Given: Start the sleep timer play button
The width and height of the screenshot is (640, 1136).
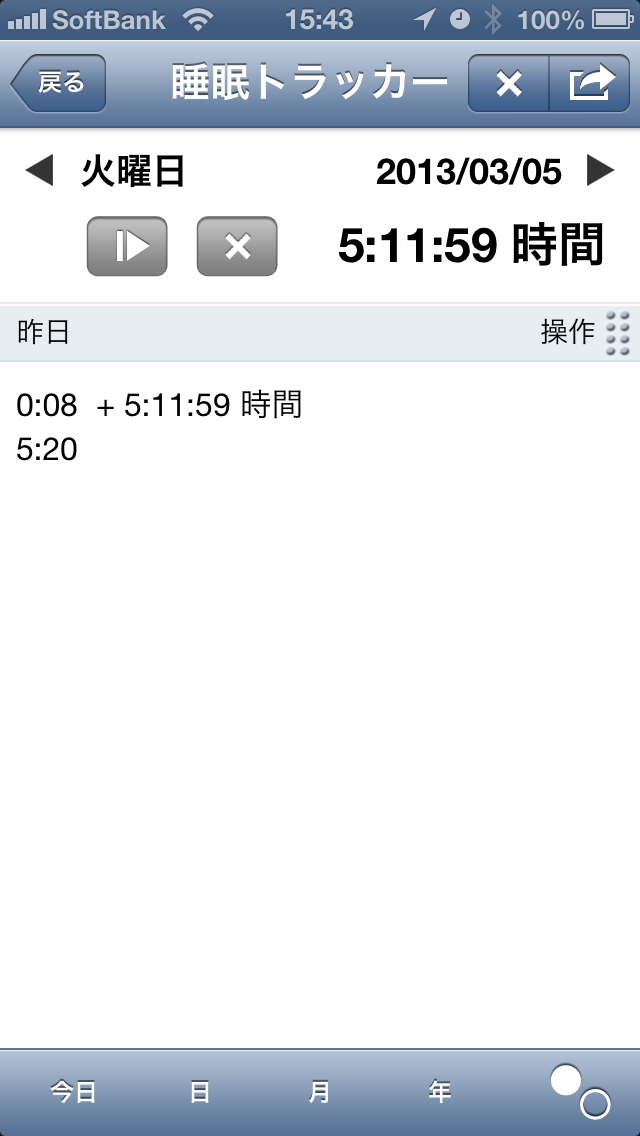Looking at the screenshot, I should tap(127, 246).
